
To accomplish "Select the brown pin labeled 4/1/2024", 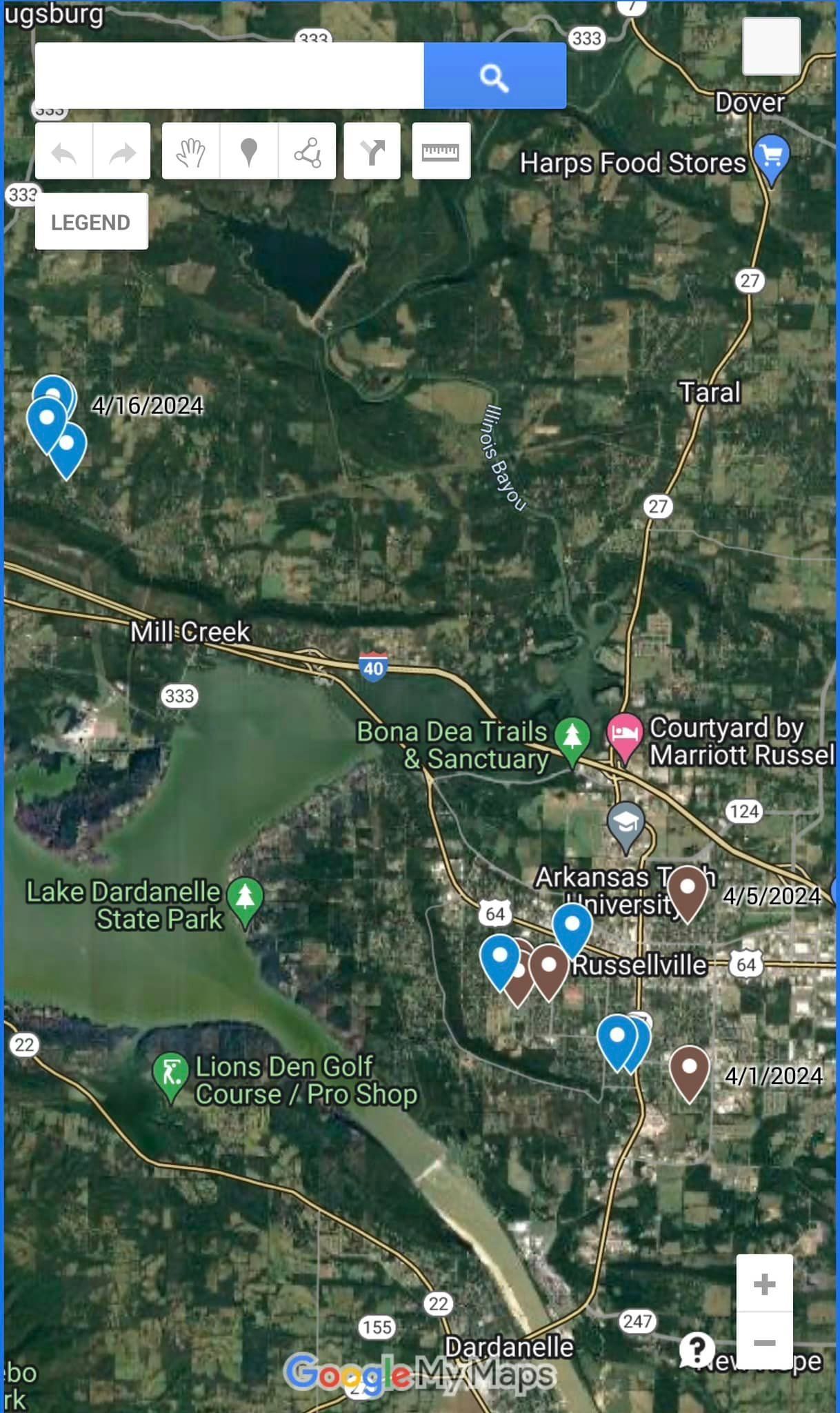I will pyautogui.click(x=689, y=1069).
